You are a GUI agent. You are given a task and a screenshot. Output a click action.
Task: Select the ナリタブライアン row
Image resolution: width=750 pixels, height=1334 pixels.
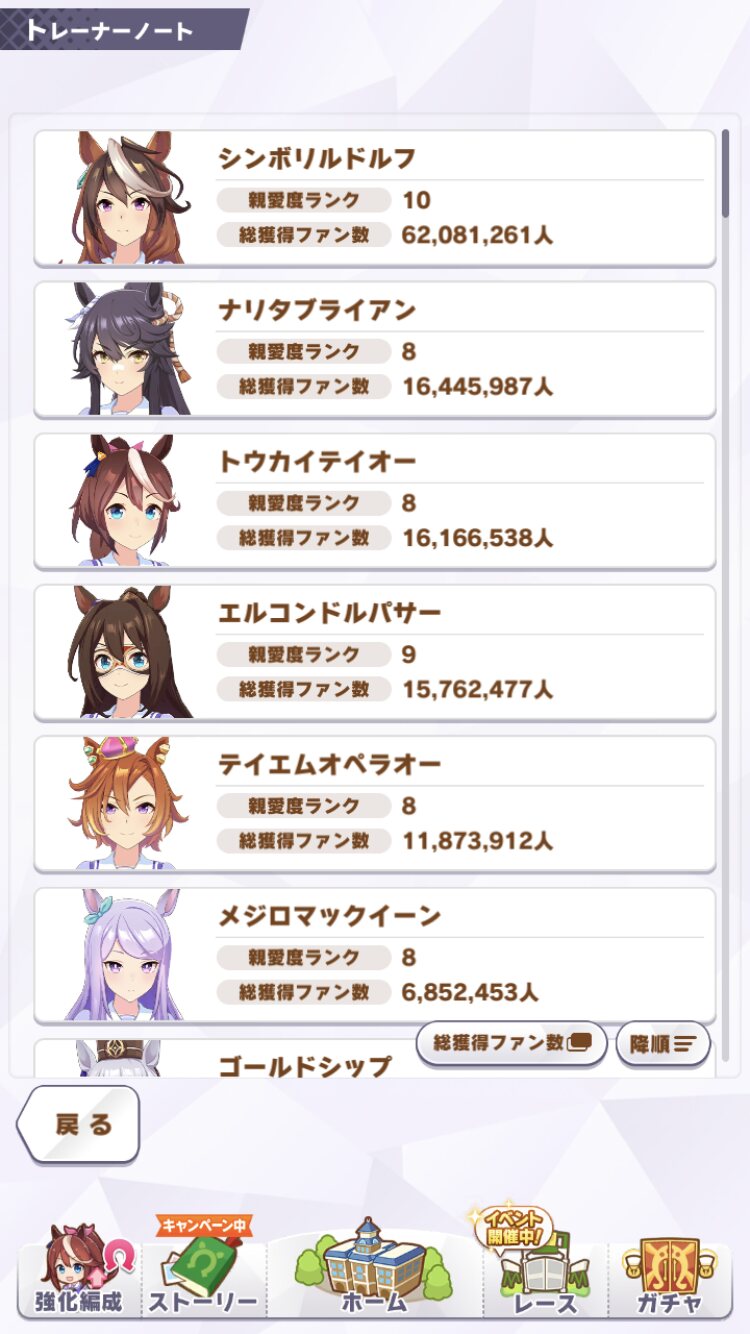375,349
